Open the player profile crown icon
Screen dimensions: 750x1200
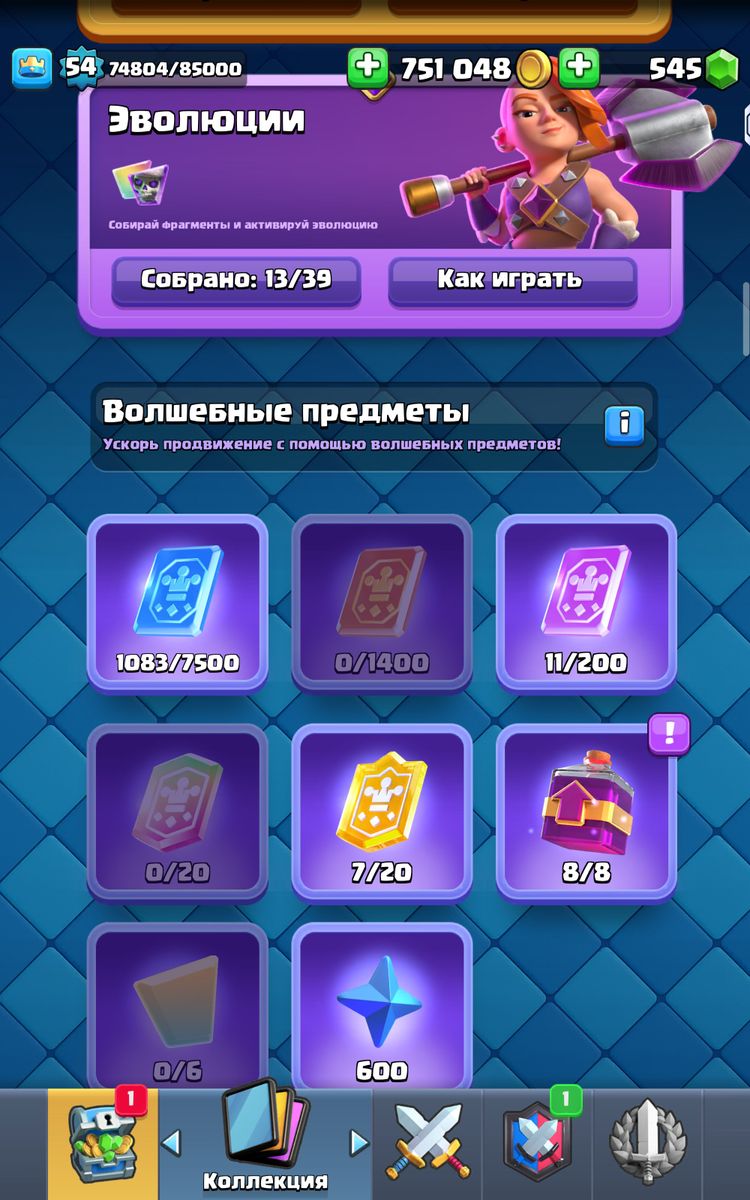(x=32, y=68)
